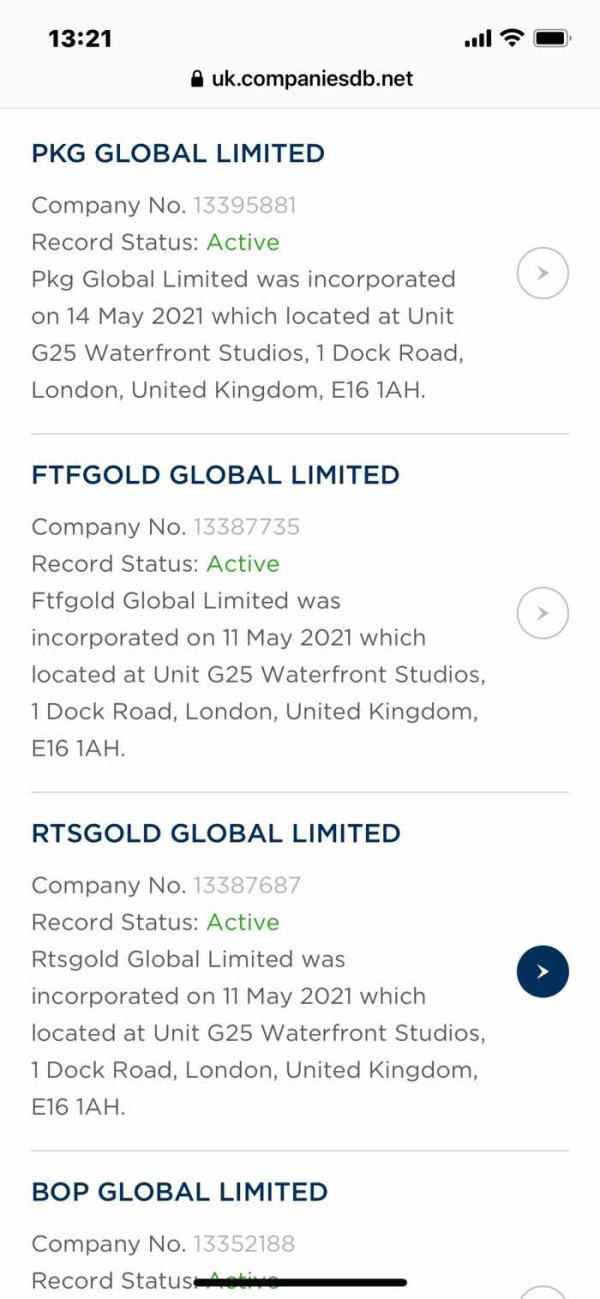Open the RTSGOLD GLOBAL LIMITED company title
The width and height of the screenshot is (600, 1299).
pyautogui.click(x=216, y=833)
